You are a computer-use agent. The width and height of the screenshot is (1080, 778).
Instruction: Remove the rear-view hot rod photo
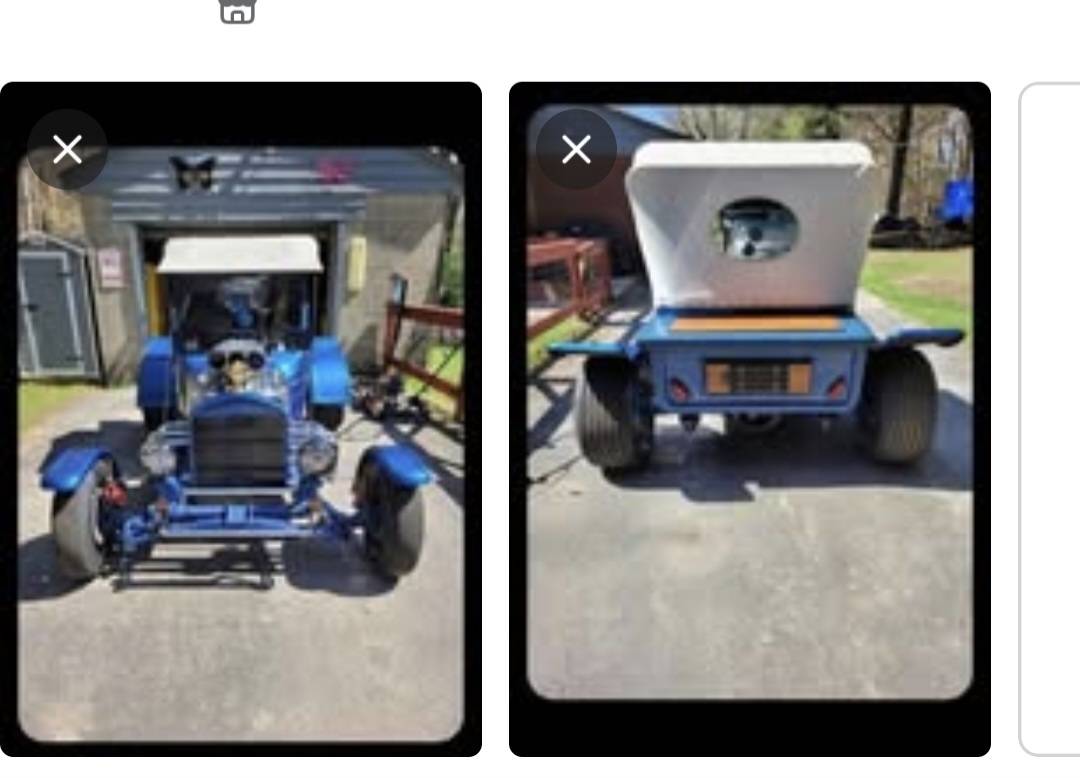[576, 150]
